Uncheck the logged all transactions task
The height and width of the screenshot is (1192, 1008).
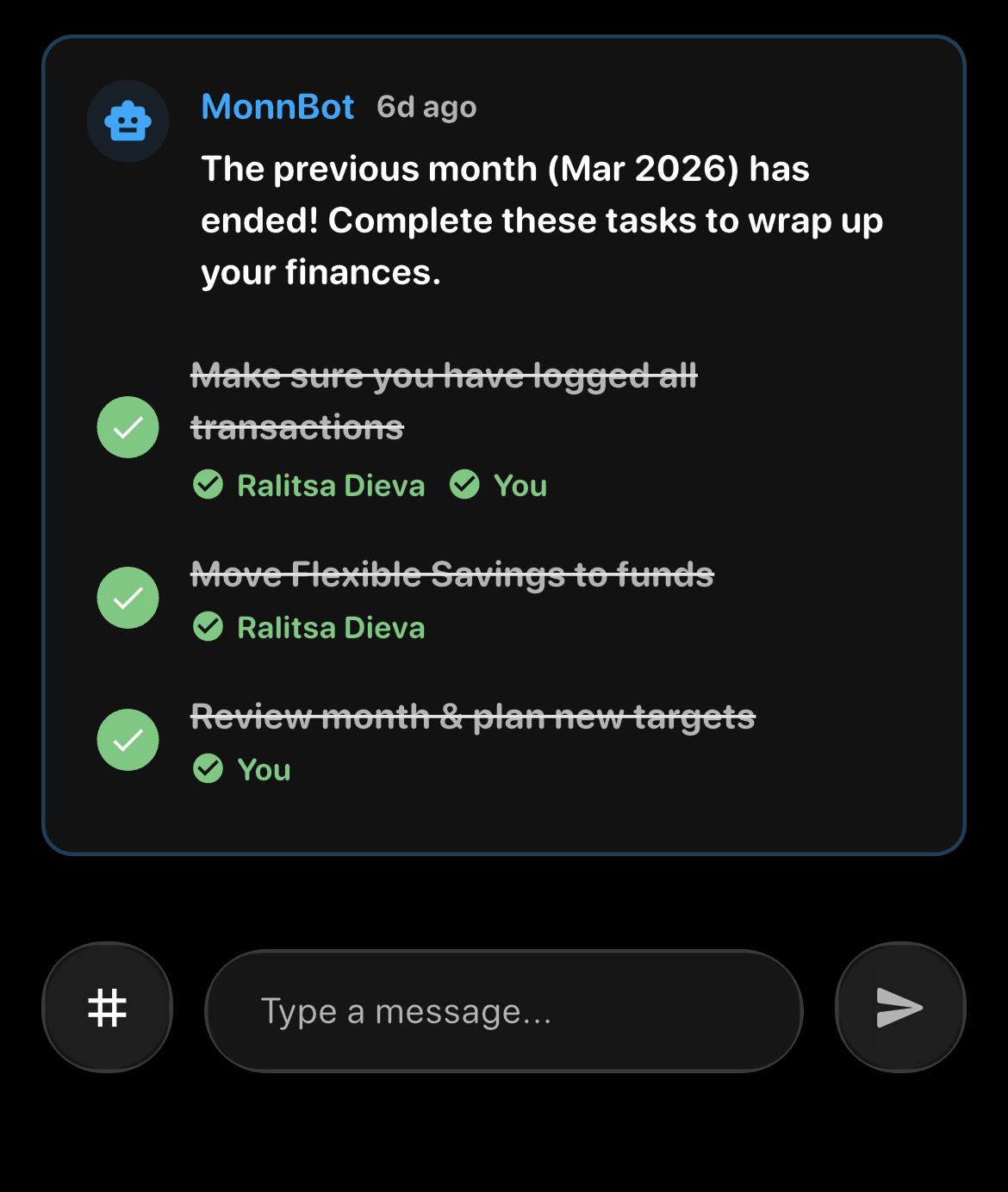coord(128,427)
